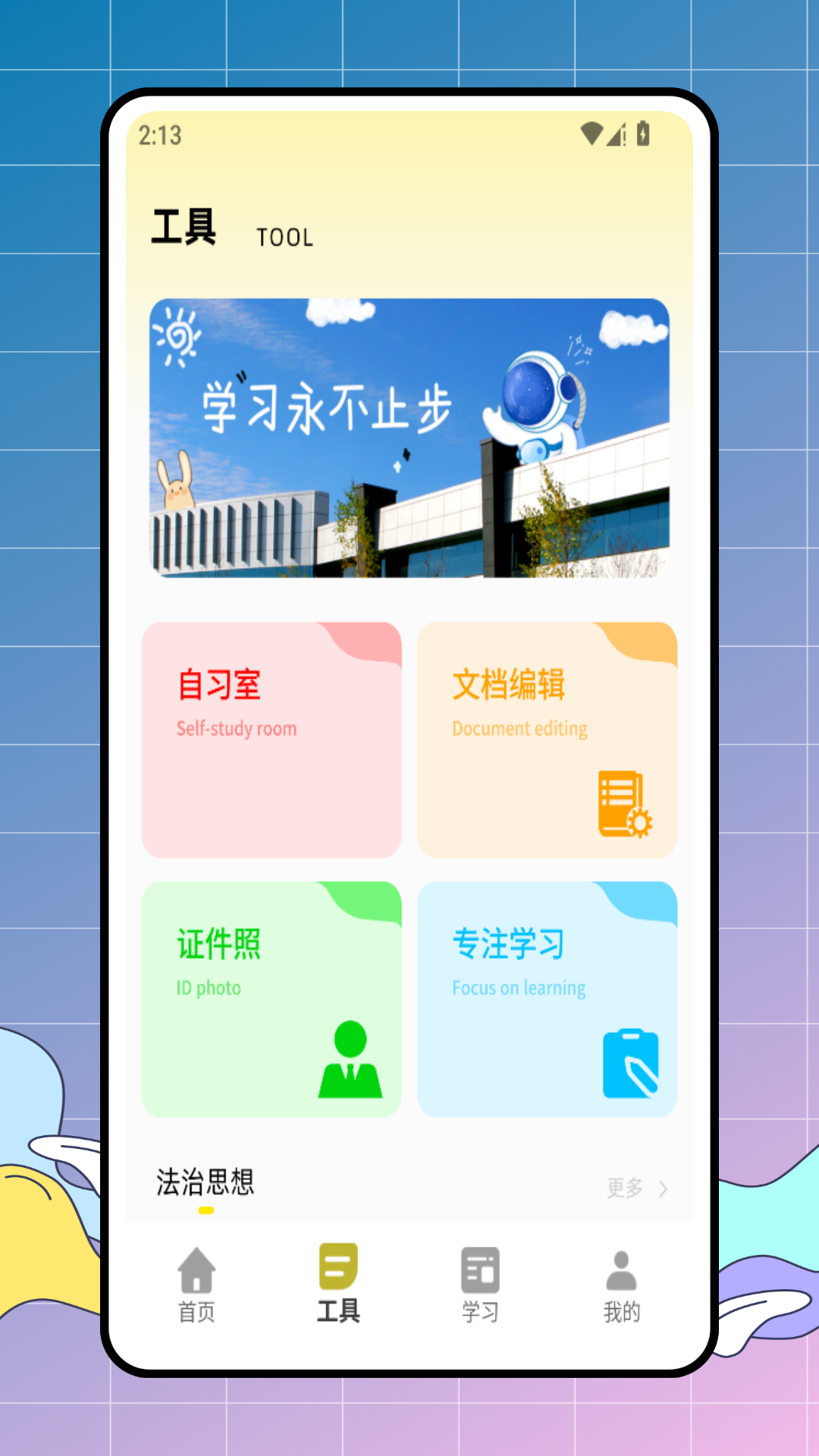Switch to the 学习 tab

pos(479,1282)
